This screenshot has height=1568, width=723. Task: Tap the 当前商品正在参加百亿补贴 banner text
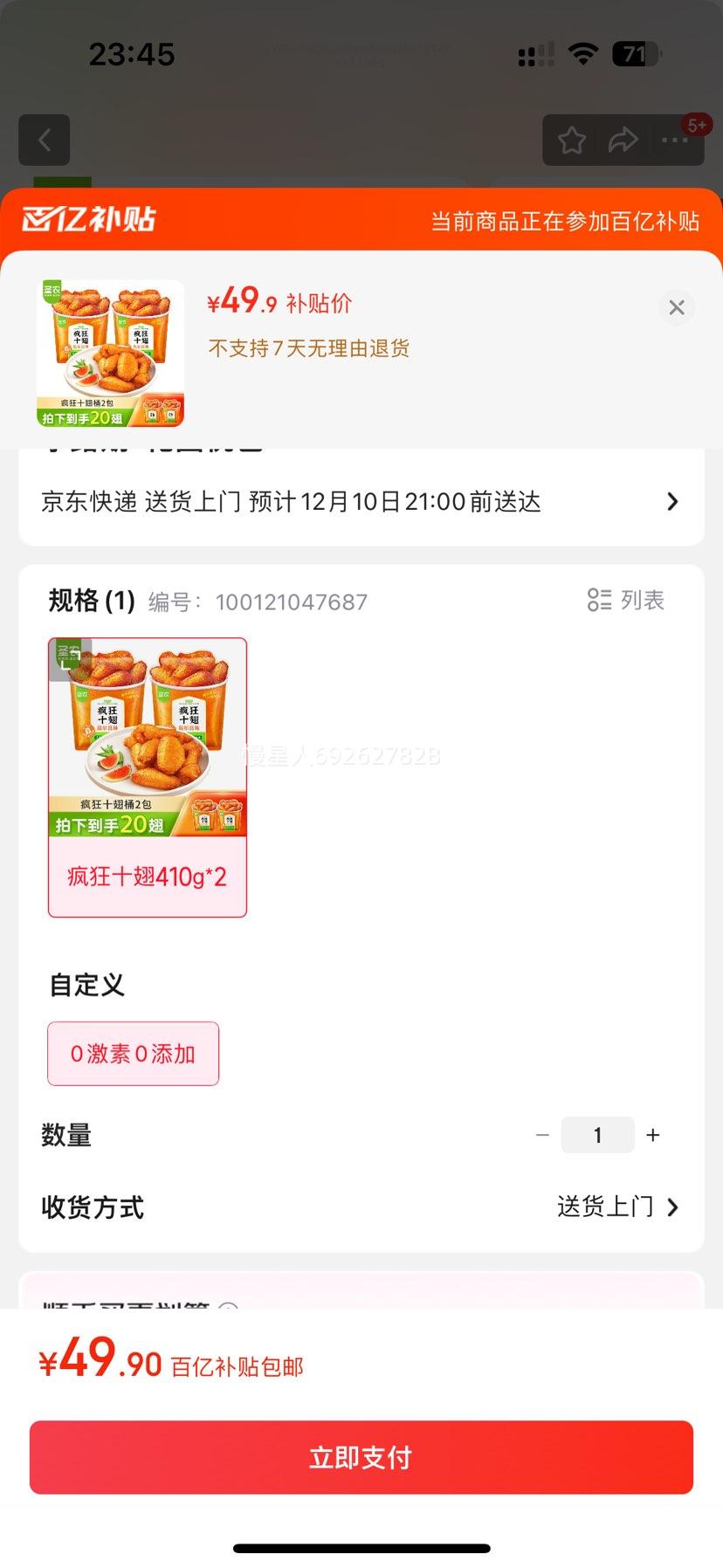[566, 221]
